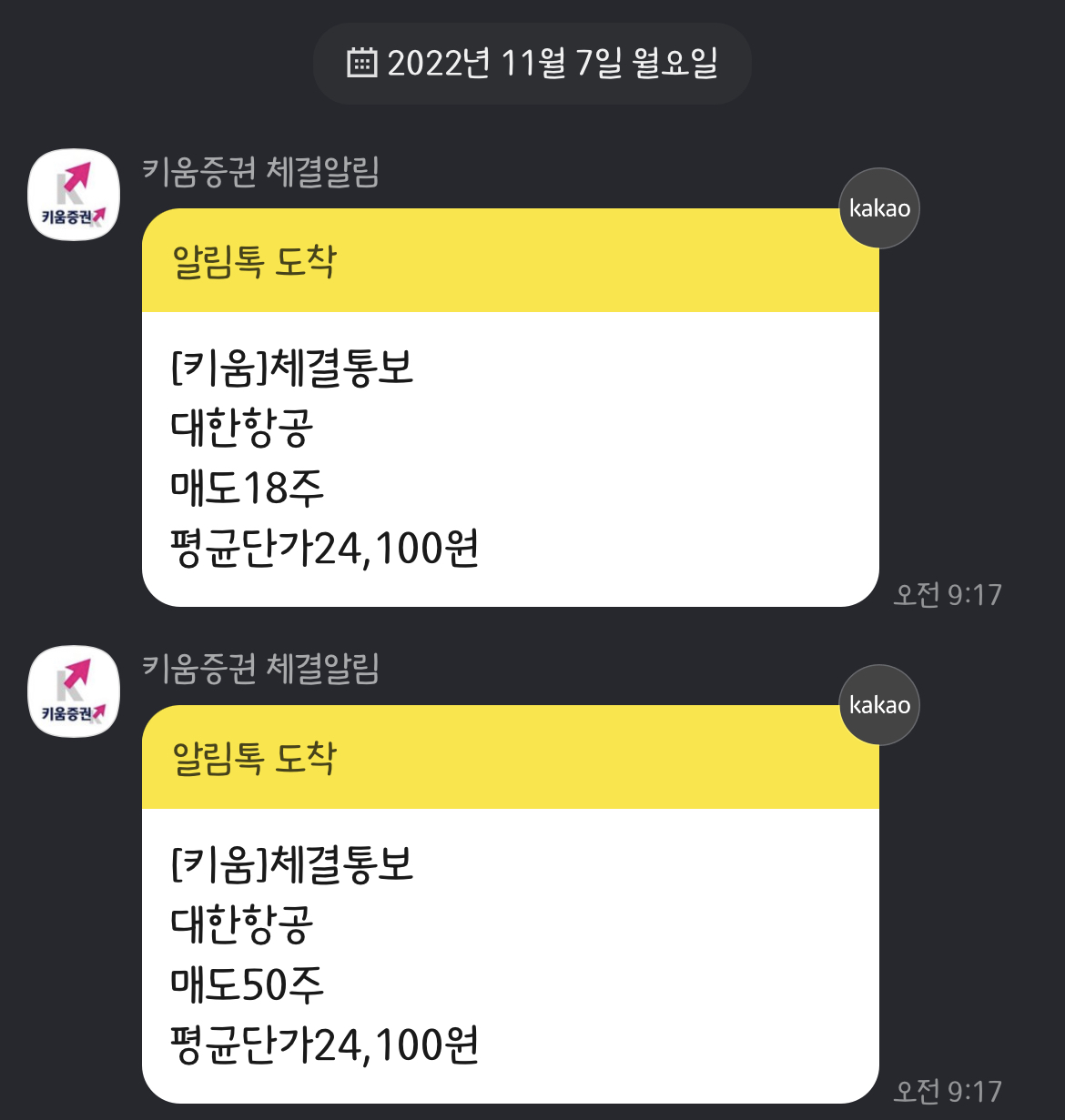Tap the Kiwoom Securities profile icon of the first message
This screenshot has width=1065, height=1120.
pyautogui.click(x=72, y=193)
